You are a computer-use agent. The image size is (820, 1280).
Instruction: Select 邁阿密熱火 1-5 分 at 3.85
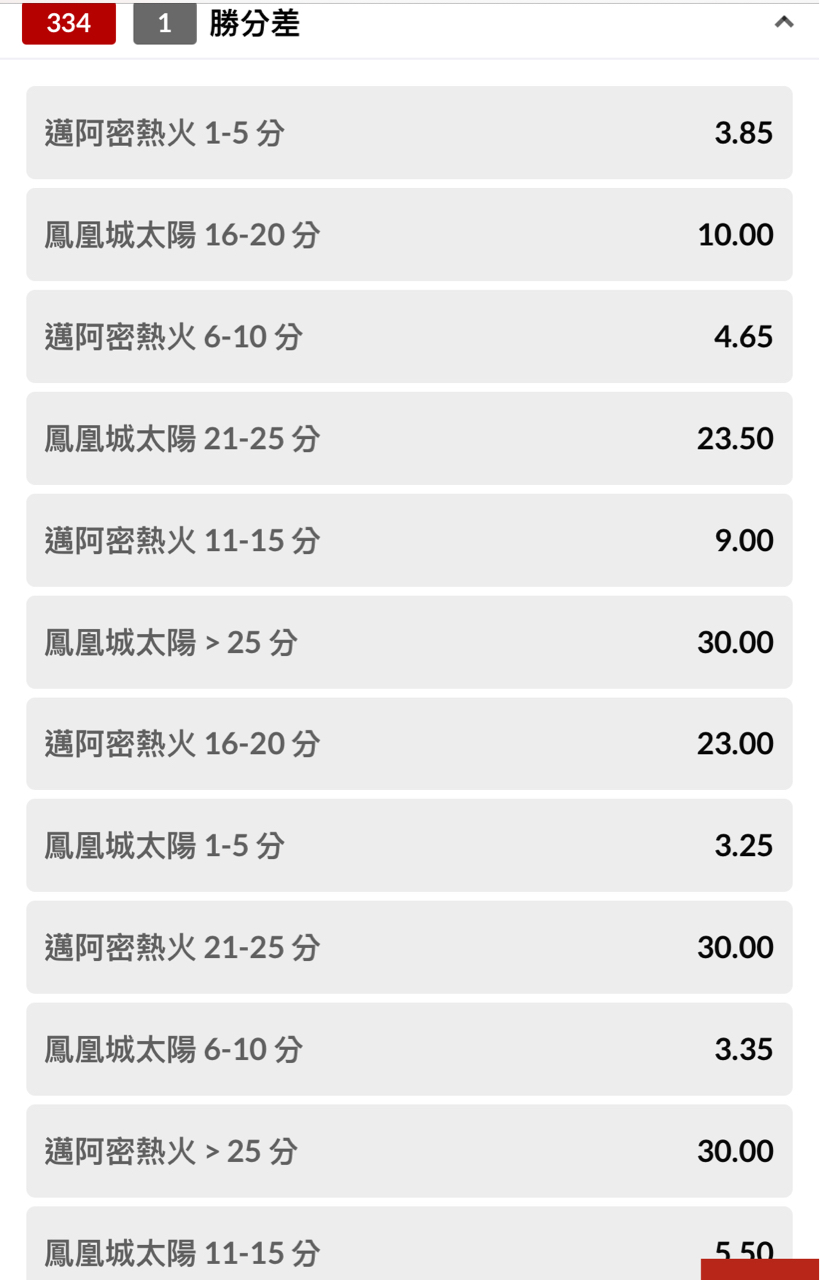409,133
